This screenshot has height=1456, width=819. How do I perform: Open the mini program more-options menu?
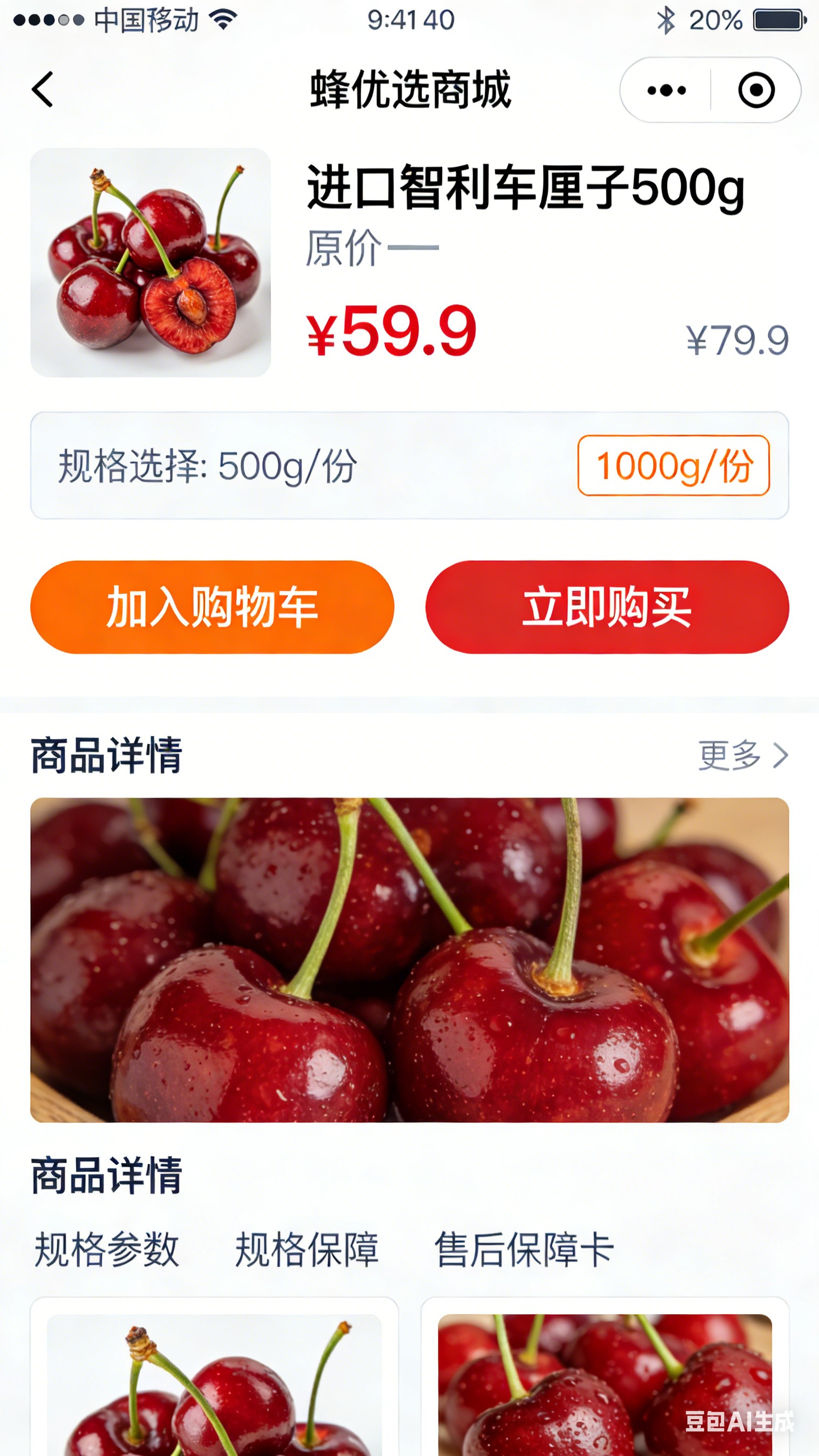click(667, 90)
